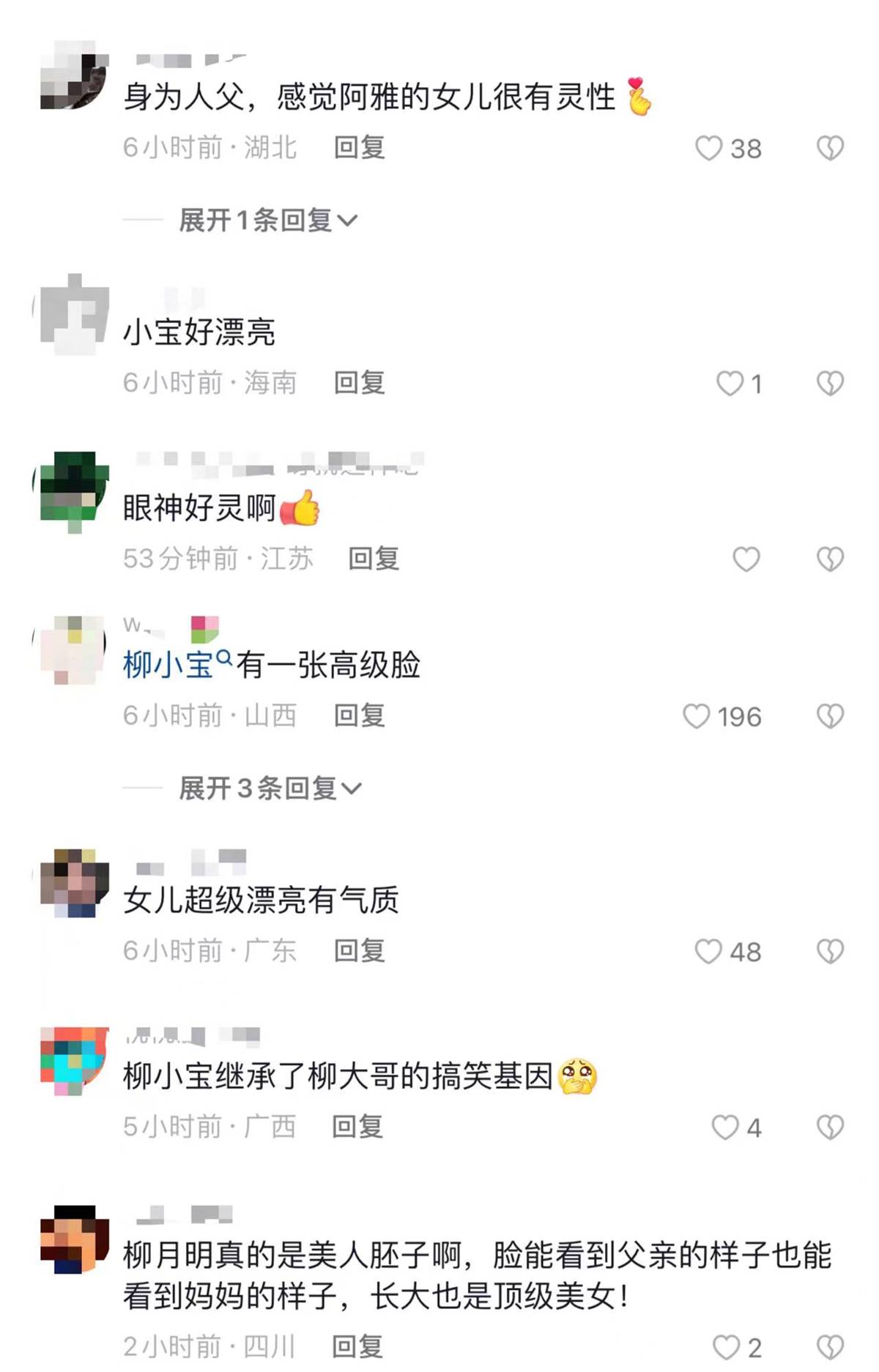Reply to '柳小宝继承了柳大哥的搞笑基因'
The height and width of the screenshot is (1372, 879).
(x=357, y=1127)
